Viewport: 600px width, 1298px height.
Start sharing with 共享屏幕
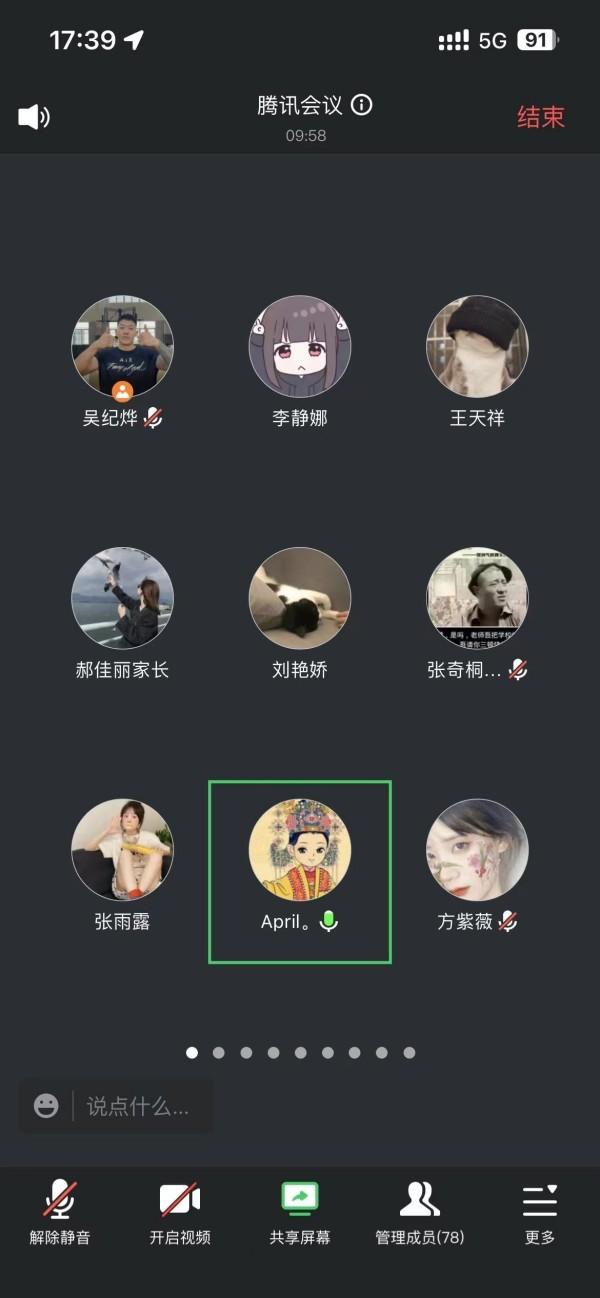click(x=300, y=1211)
